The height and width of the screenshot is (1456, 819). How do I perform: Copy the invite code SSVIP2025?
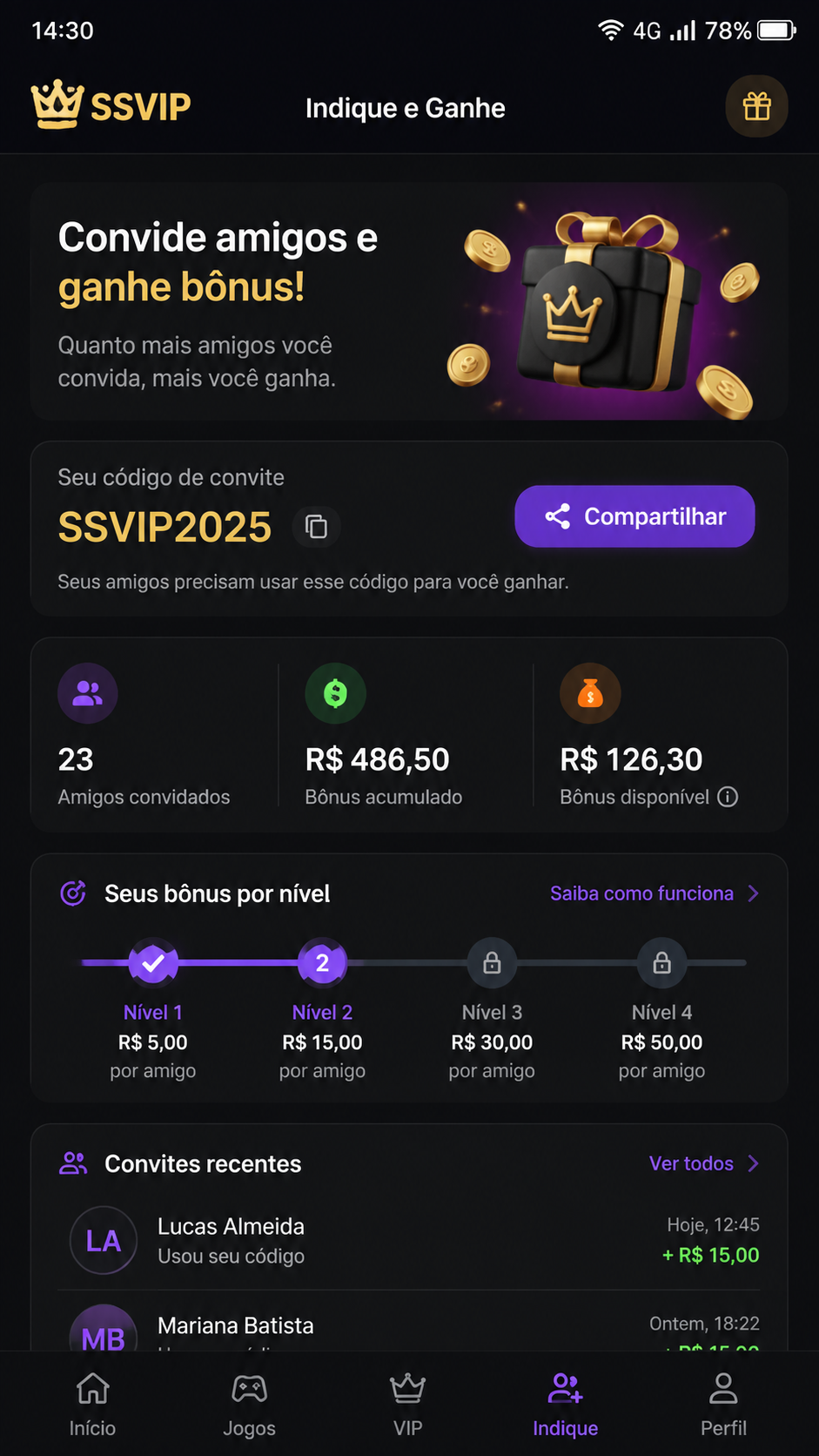click(316, 526)
